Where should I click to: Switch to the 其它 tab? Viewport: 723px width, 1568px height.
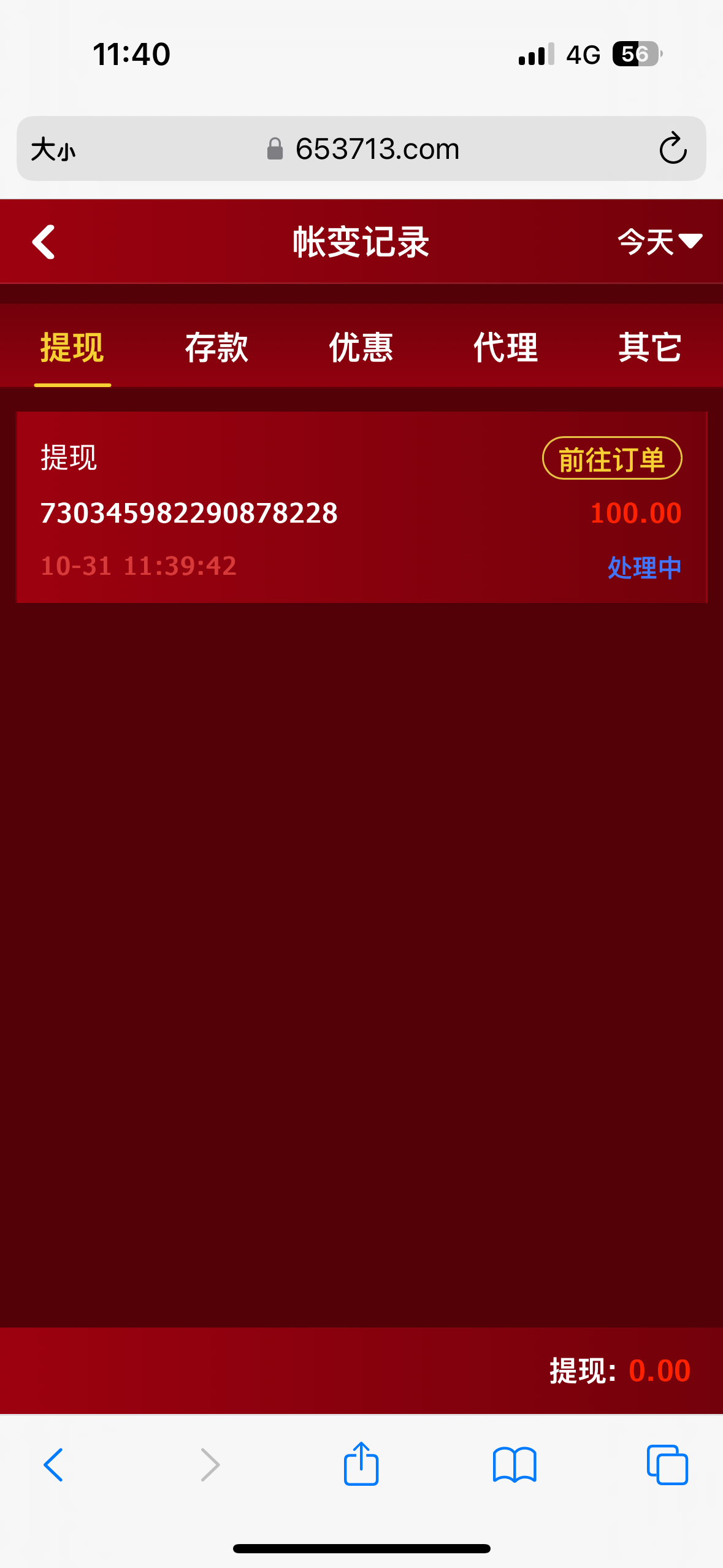pyautogui.click(x=649, y=347)
